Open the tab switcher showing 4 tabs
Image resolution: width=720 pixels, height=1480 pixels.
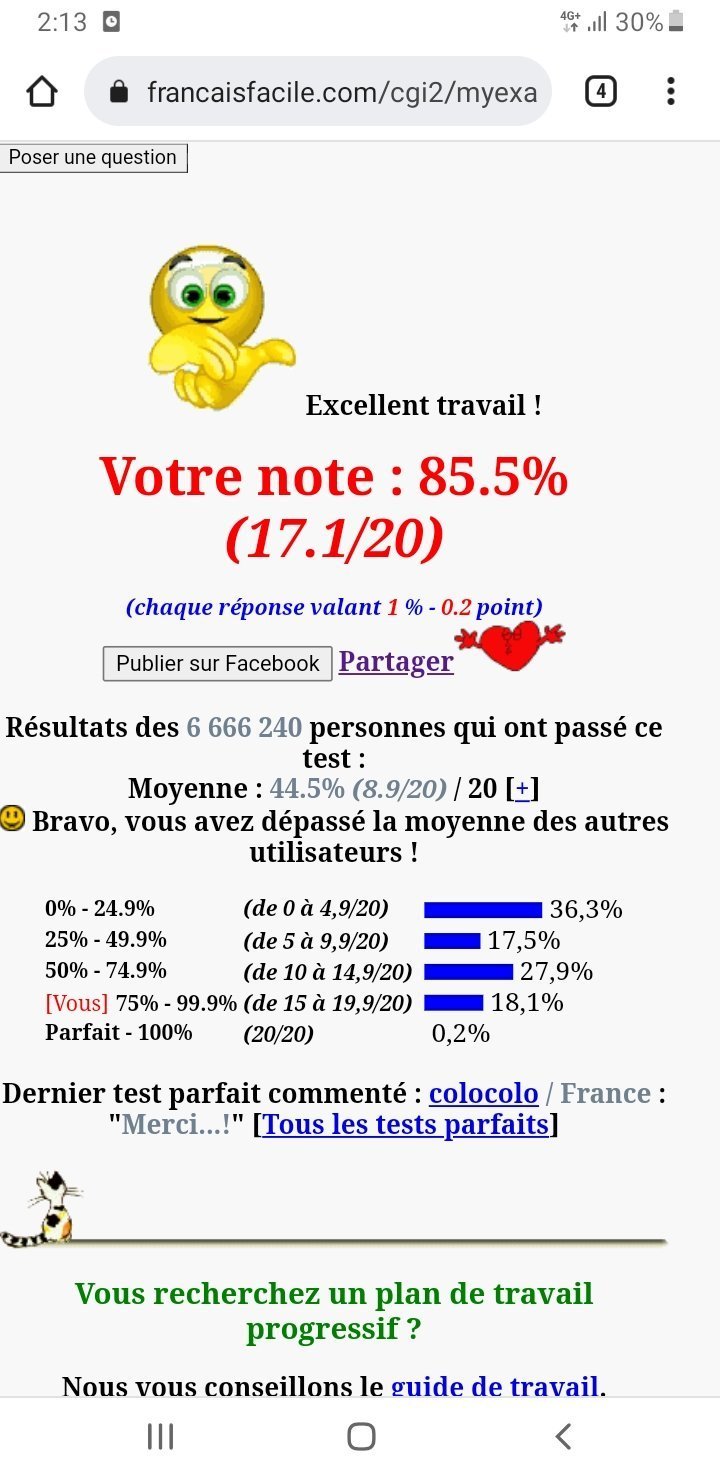[x=600, y=92]
